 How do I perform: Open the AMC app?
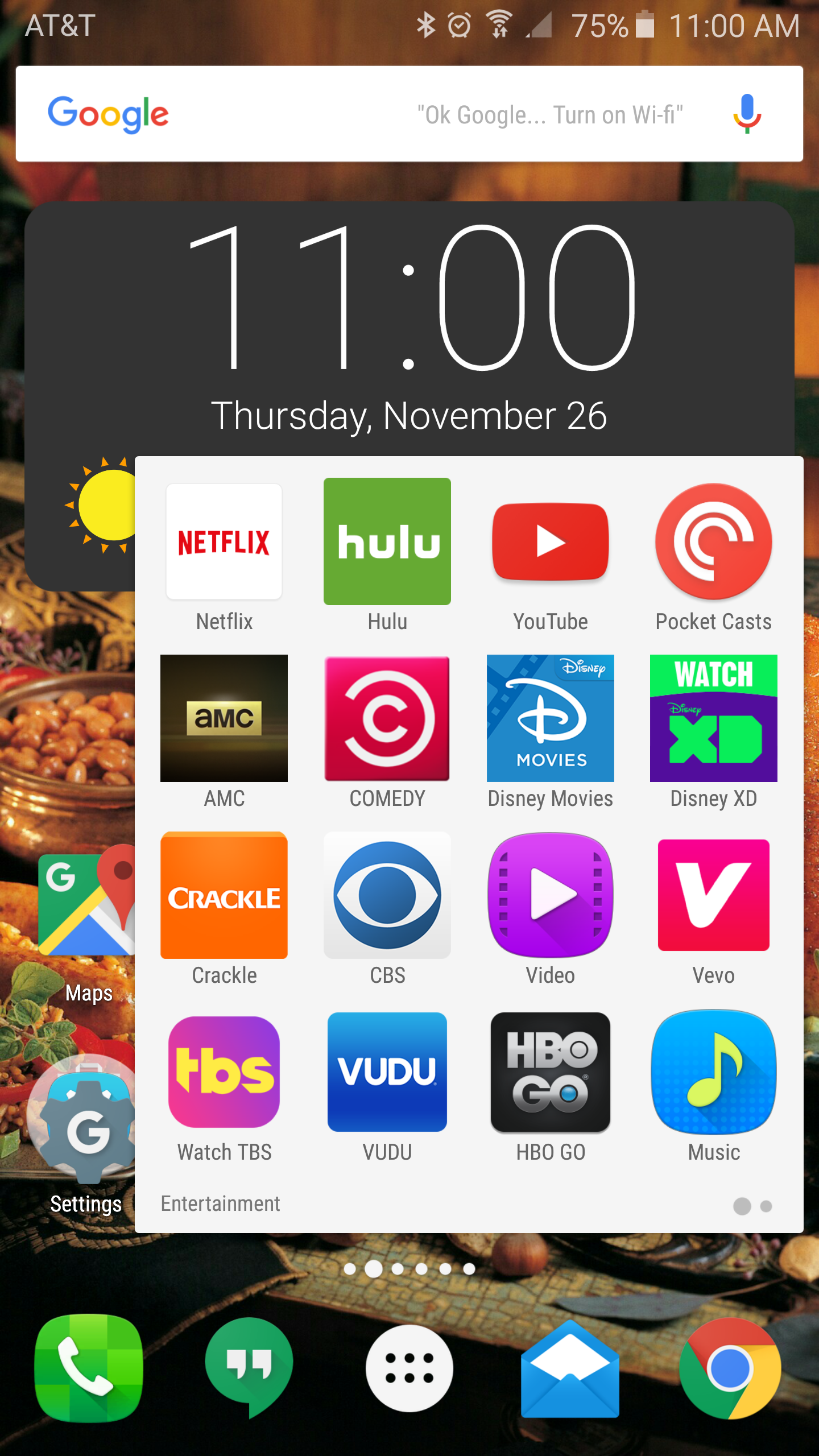point(224,718)
